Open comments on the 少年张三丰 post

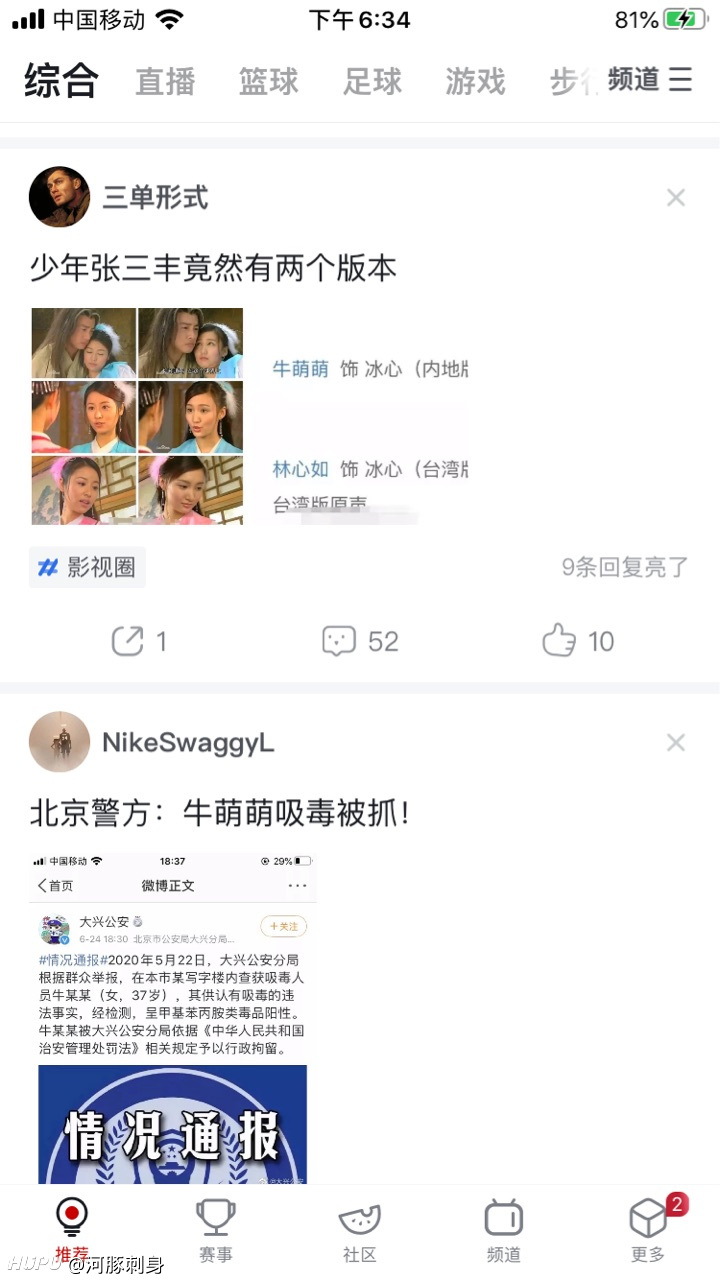tap(360, 641)
